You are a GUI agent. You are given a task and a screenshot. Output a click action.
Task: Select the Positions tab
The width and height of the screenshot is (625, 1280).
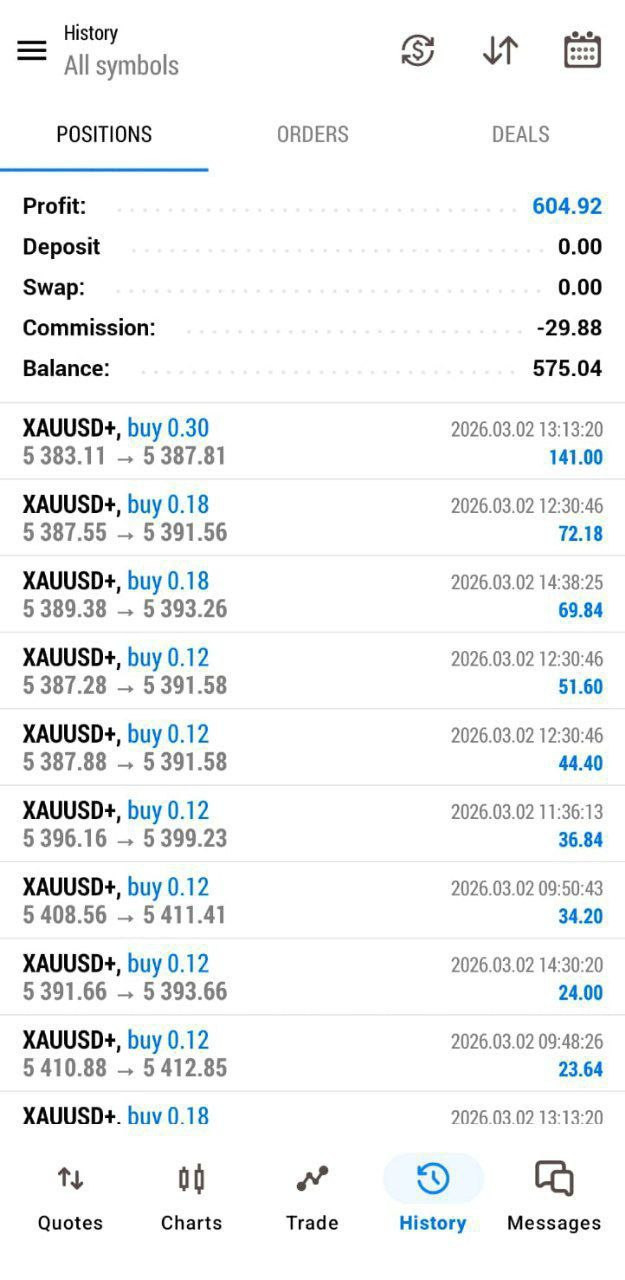coord(104,135)
